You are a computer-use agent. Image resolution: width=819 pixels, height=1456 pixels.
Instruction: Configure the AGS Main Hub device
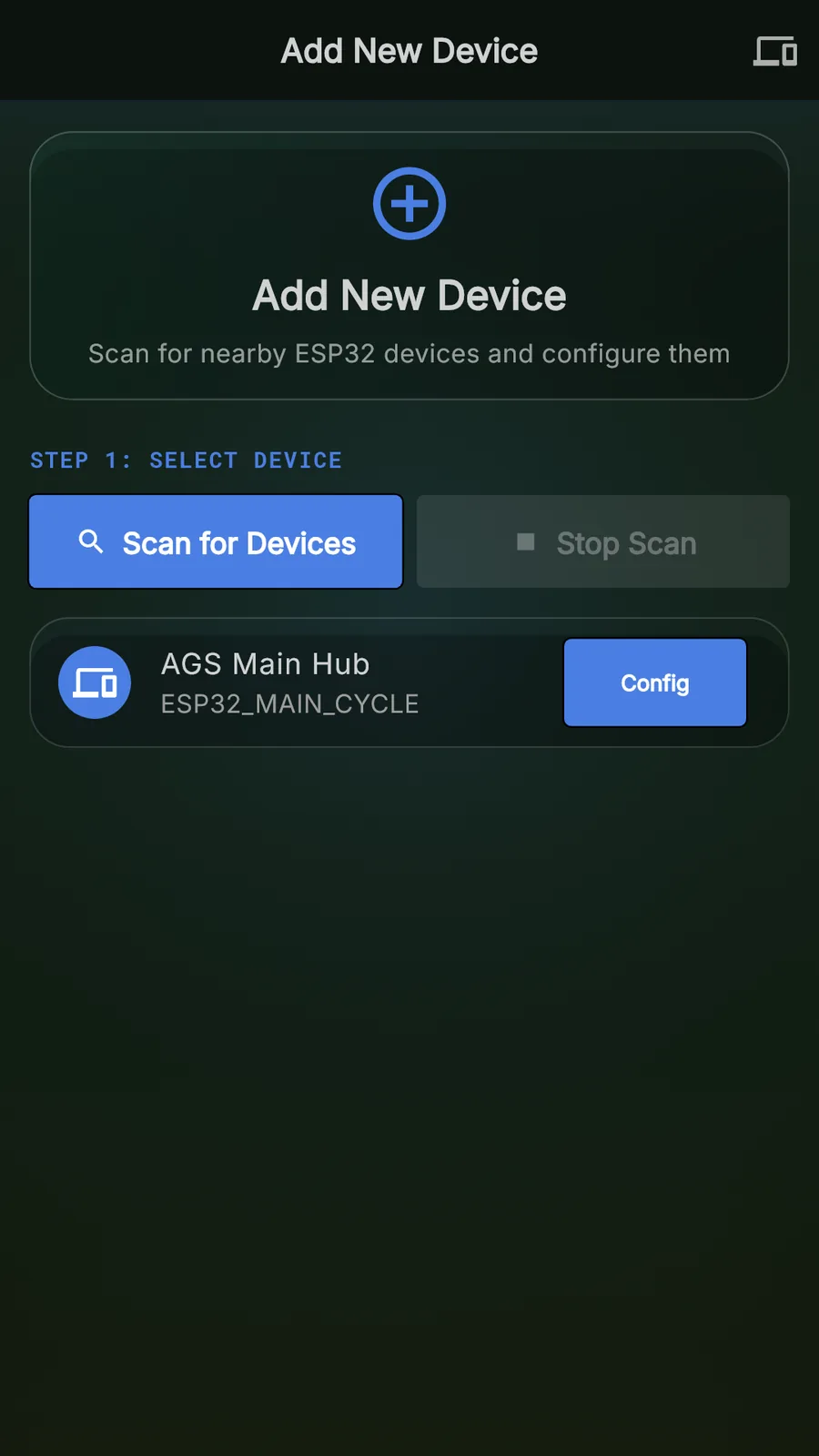click(654, 682)
